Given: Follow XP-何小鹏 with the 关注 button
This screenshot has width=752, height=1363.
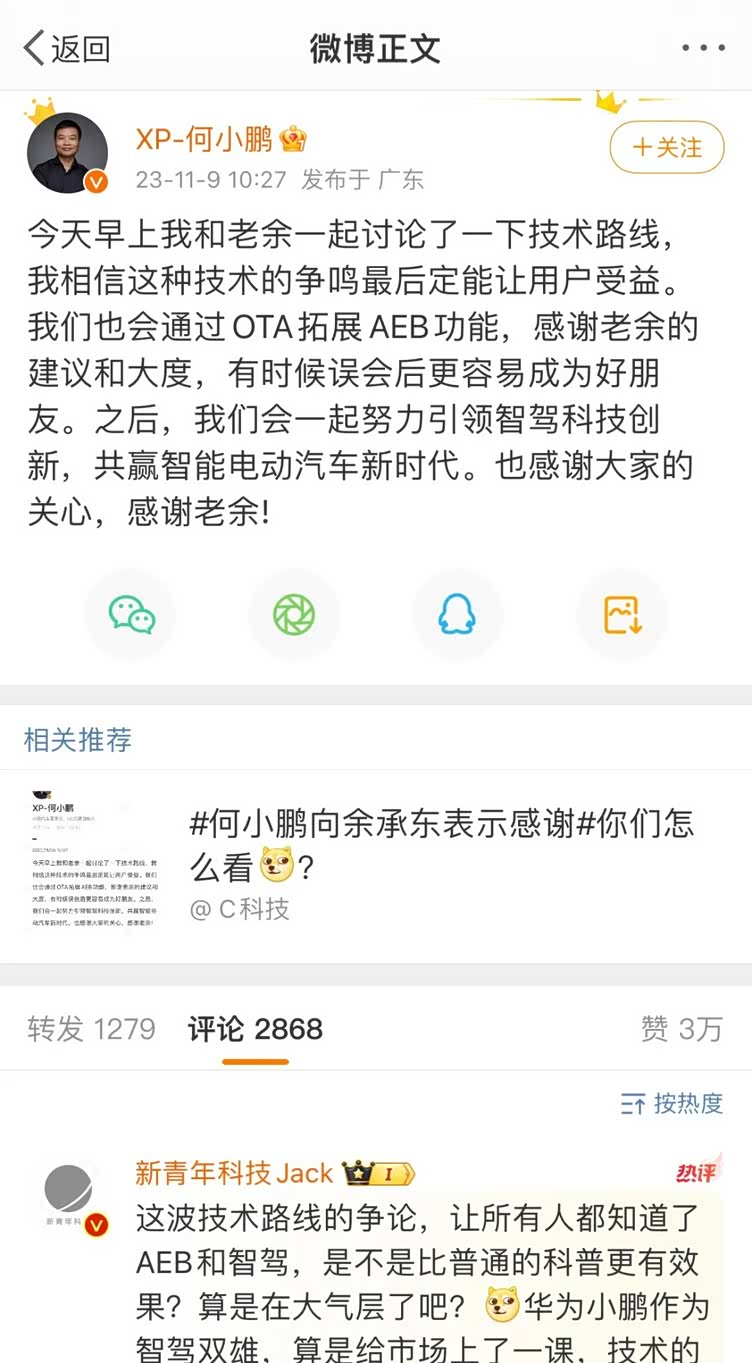Looking at the screenshot, I should pos(668,148).
